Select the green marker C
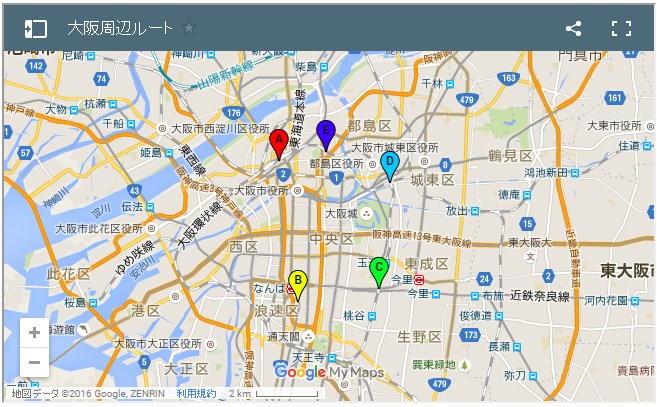Image resolution: width=657 pixels, height=407 pixels. 378,269
